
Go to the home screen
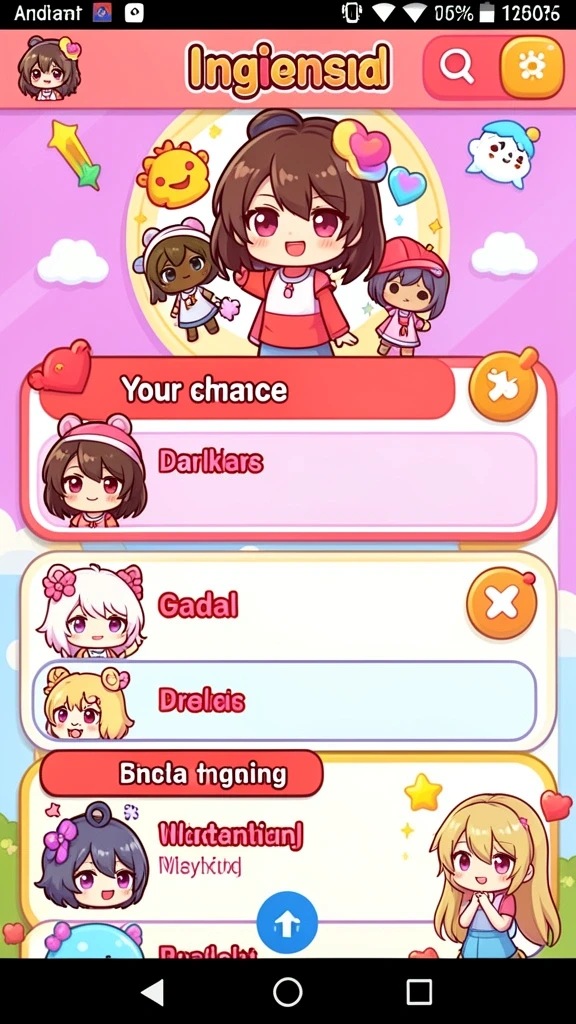pos(287,992)
